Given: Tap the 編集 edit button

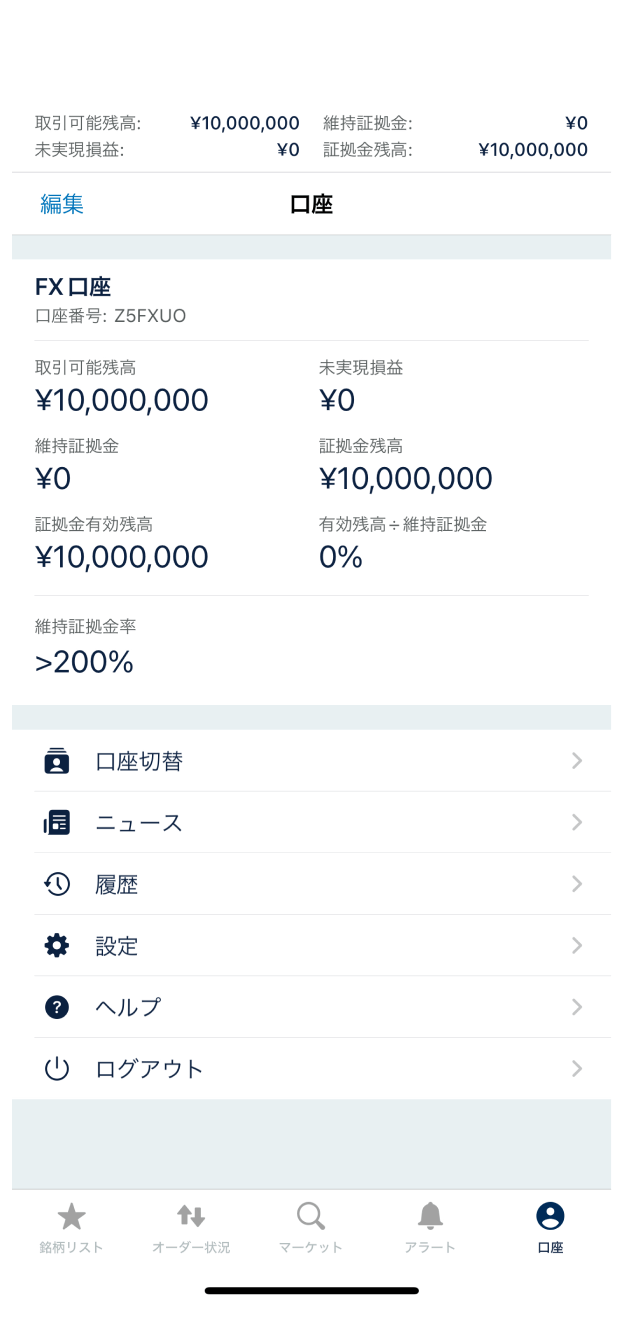Looking at the screenshot, I should [62, 204].
